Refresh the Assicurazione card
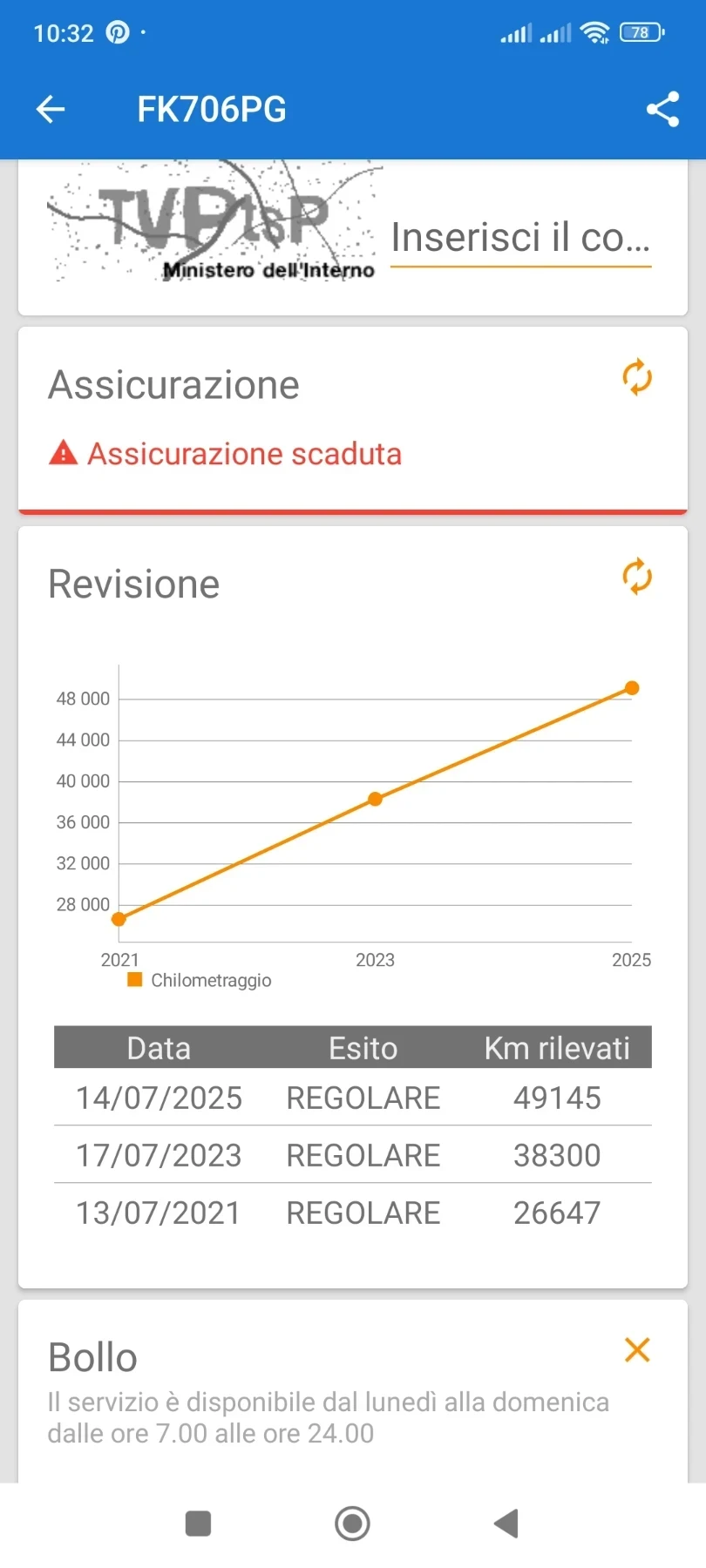This screenshot has height=1568, width=706. pyautogui.click(x=637, y=377)
